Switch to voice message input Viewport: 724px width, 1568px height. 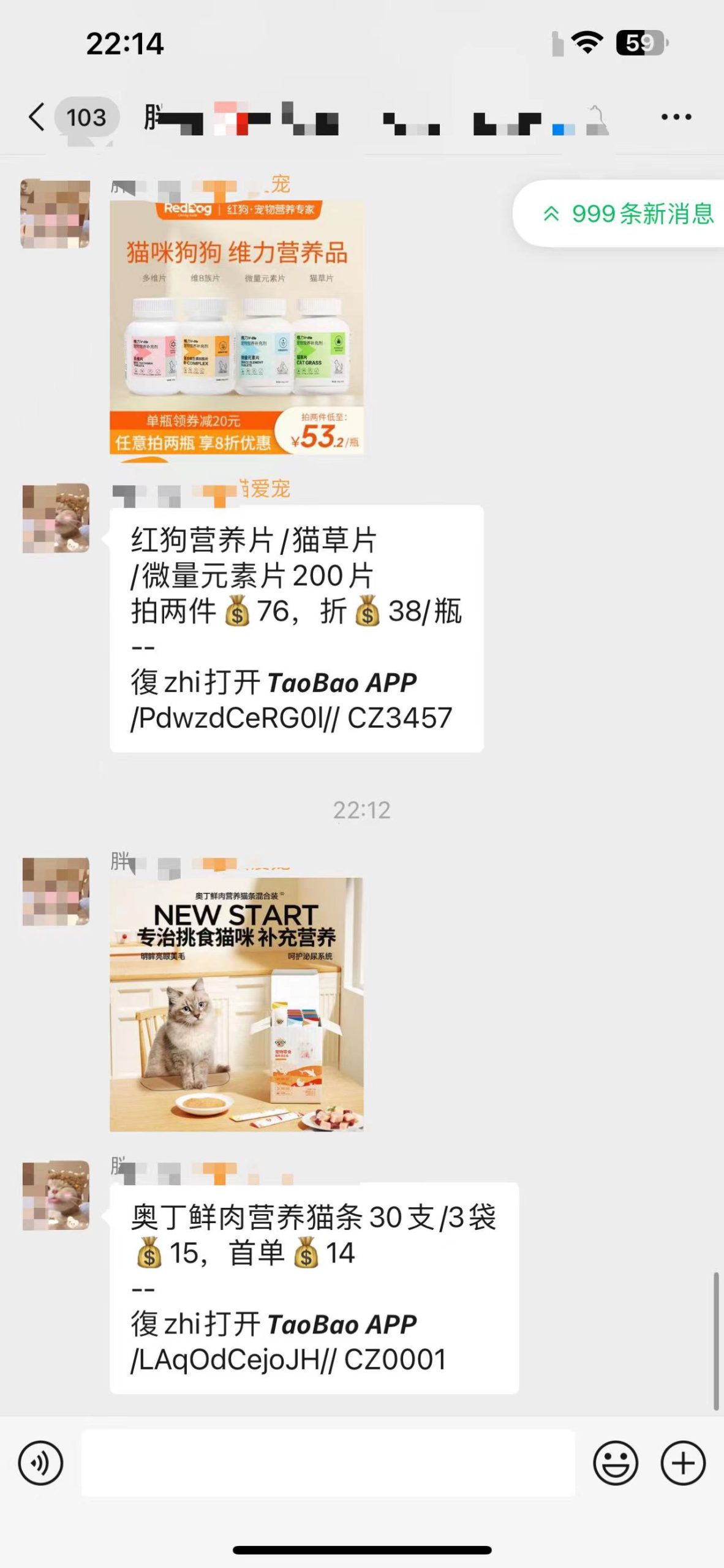[40, 1463]
